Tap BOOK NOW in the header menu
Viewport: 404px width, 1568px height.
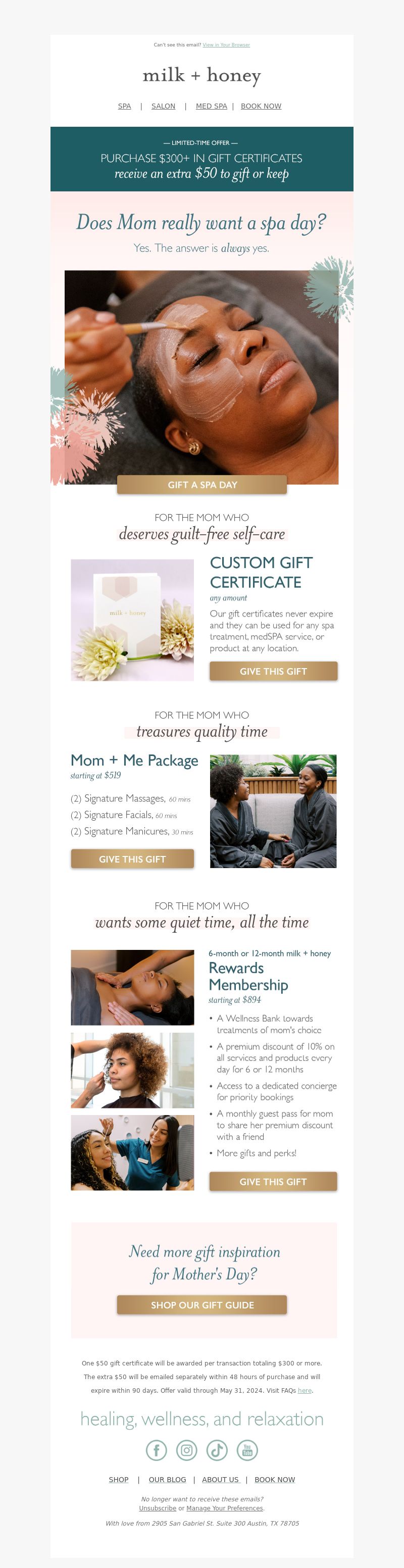tap(261, 106)
